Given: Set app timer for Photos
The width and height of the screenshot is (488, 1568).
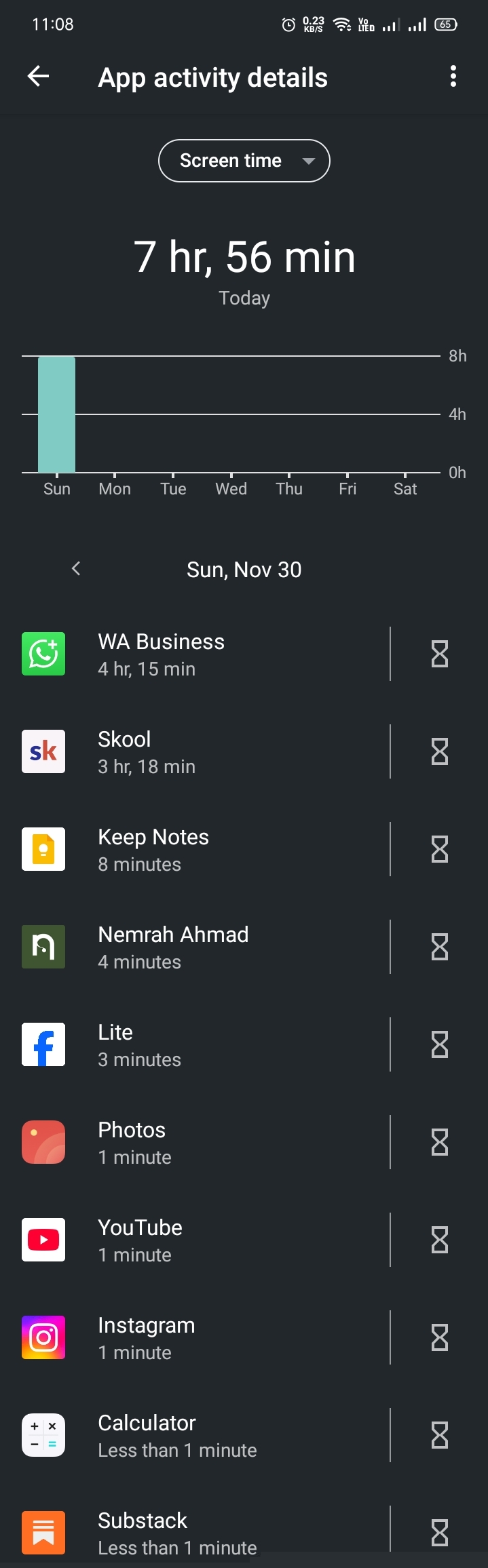Looking at the screenshot, I should [440, 1143].
